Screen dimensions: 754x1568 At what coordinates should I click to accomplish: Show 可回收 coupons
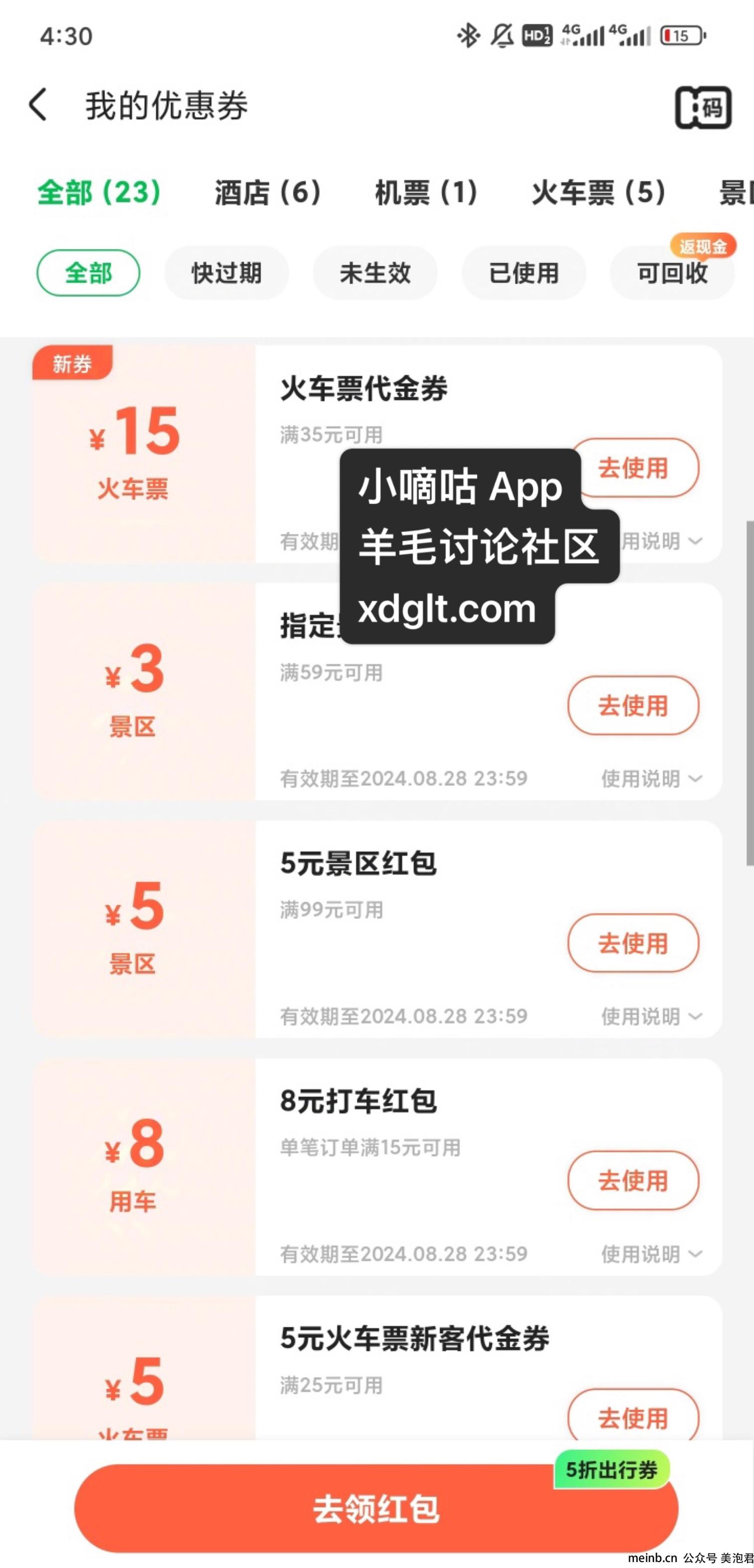672,273
